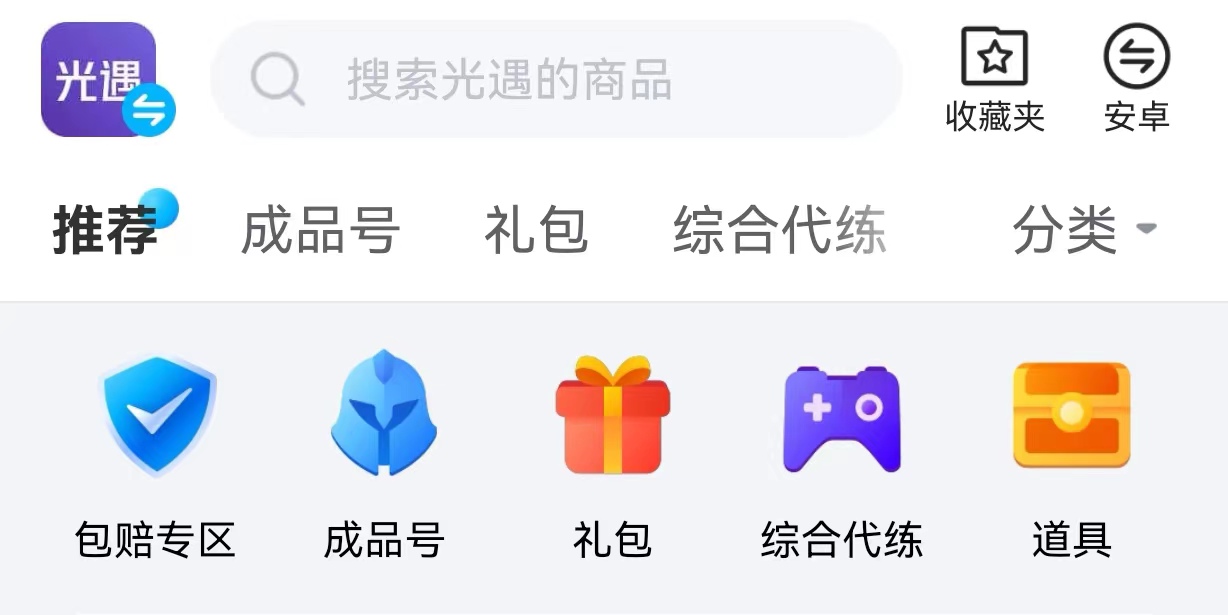This screenshot has height=615, width=1228.
Task: Open the 成品号 helmet shortcut
Action: pos(384,450)
